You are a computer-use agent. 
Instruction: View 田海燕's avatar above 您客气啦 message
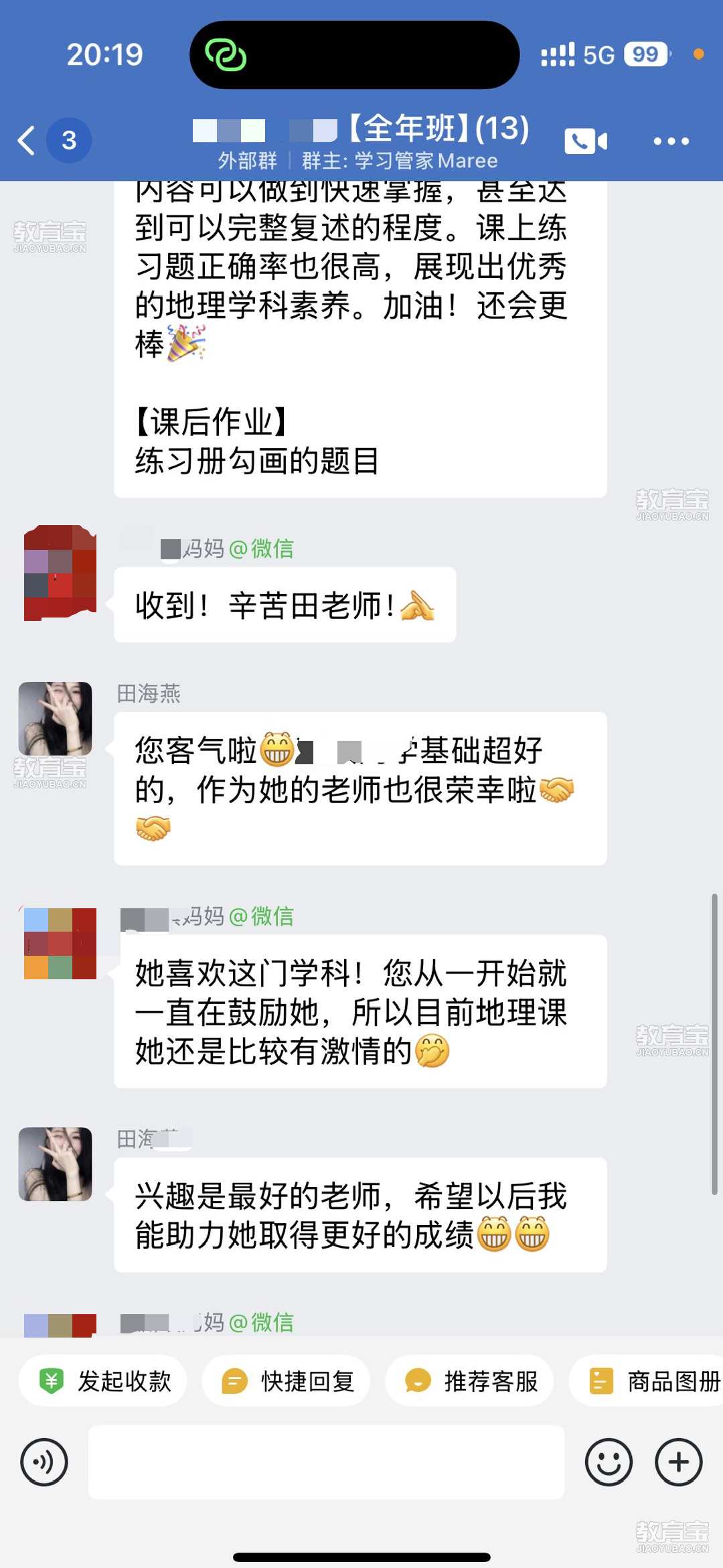pos(55,719)
